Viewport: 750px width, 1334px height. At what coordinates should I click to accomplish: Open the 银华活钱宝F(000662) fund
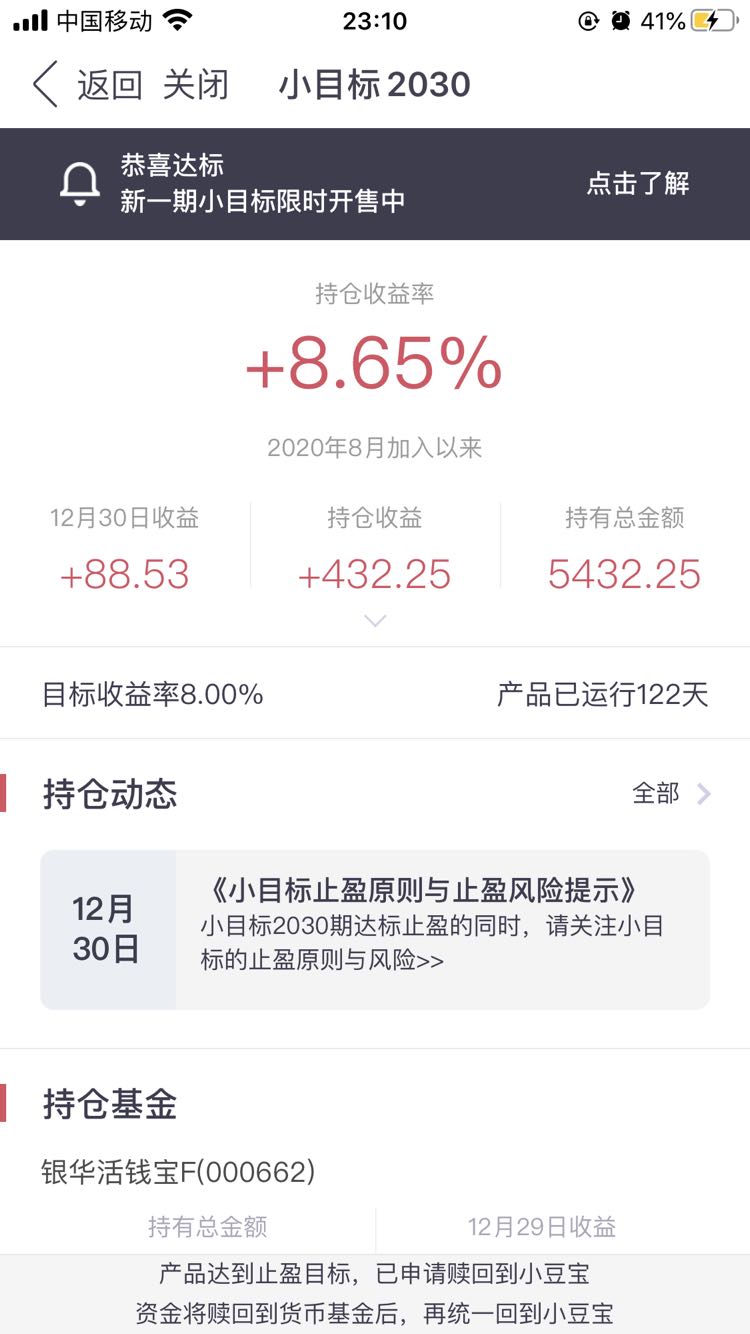(x=178, y=1171)
